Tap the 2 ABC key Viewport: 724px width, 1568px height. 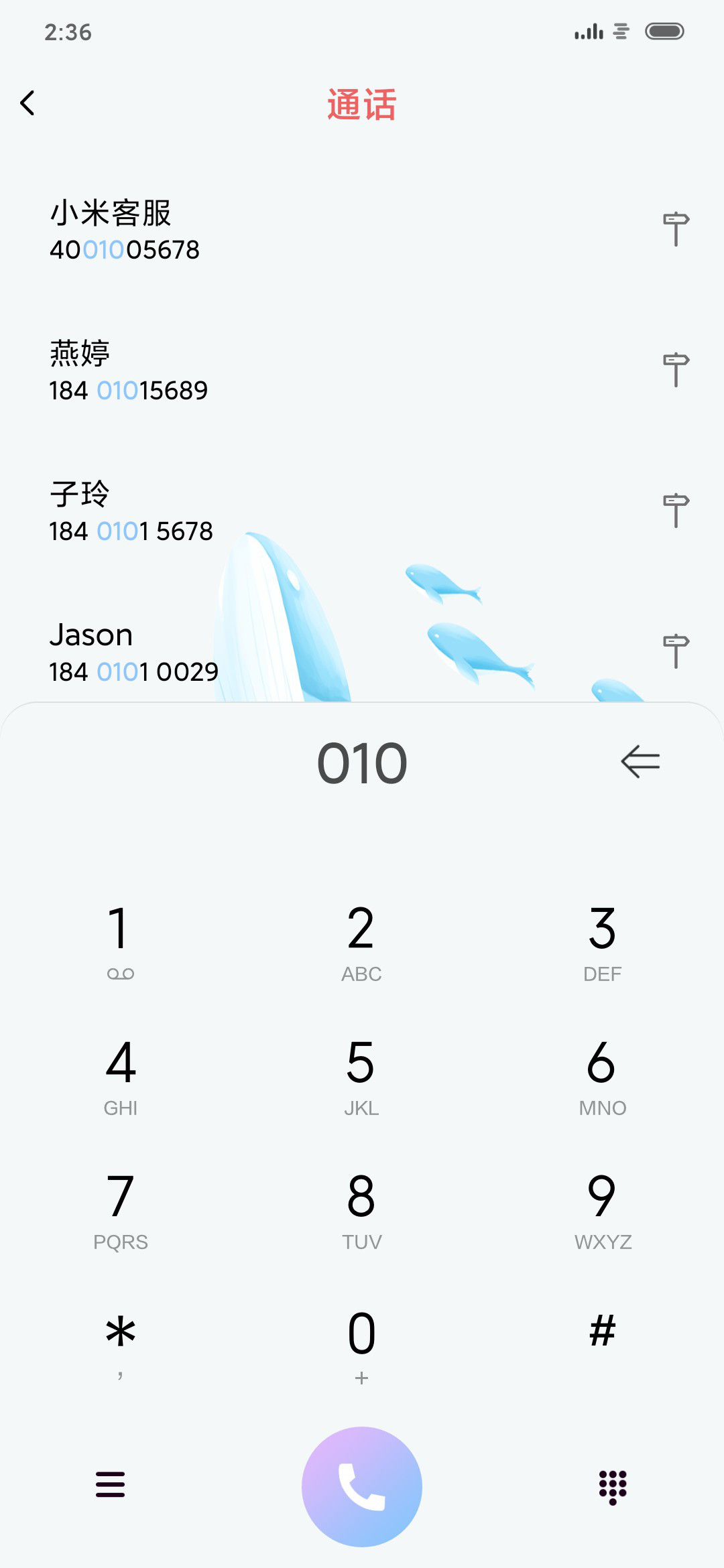coord(361,941)
